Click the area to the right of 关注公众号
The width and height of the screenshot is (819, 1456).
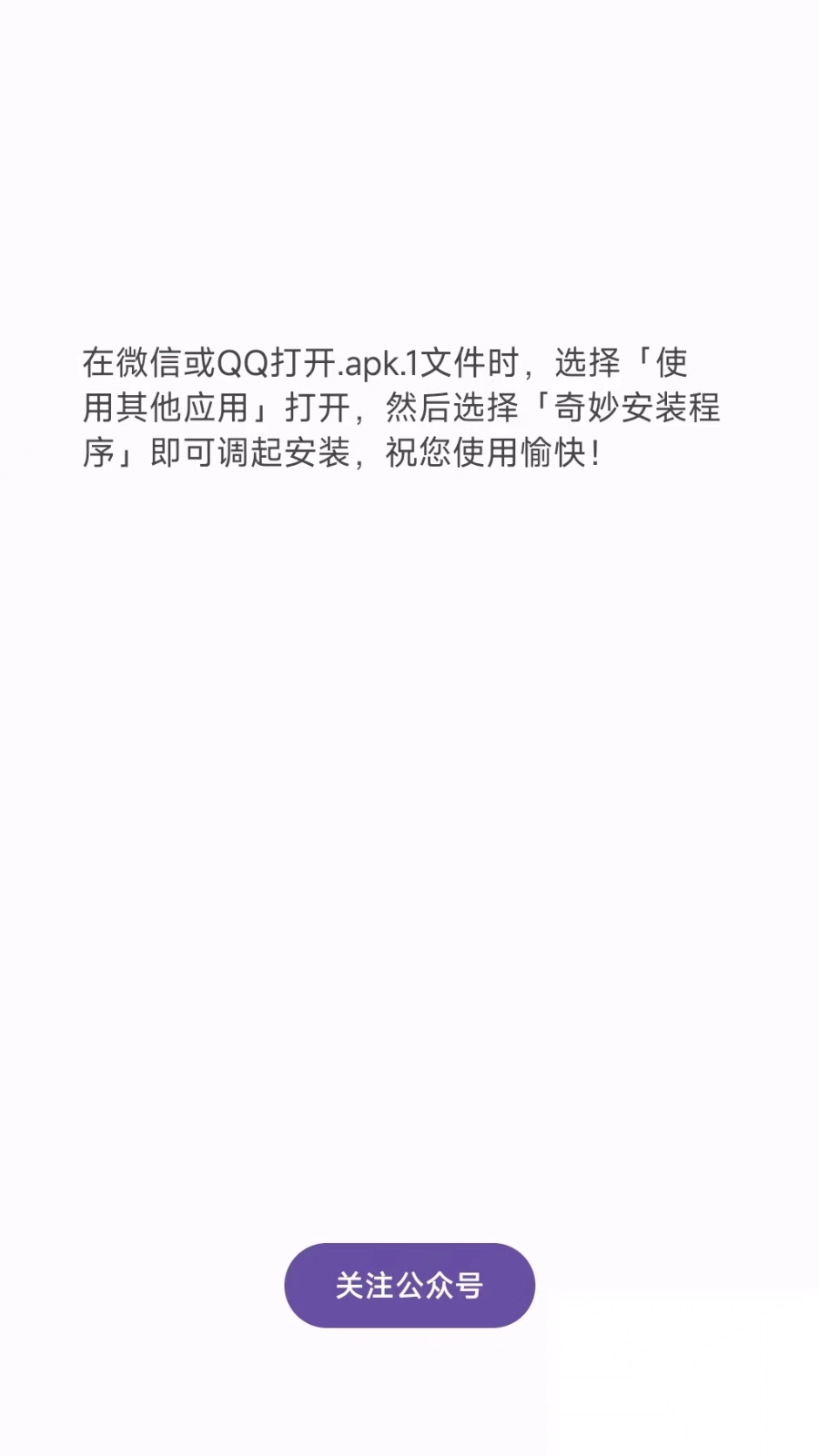click(x=673, y=1285)
